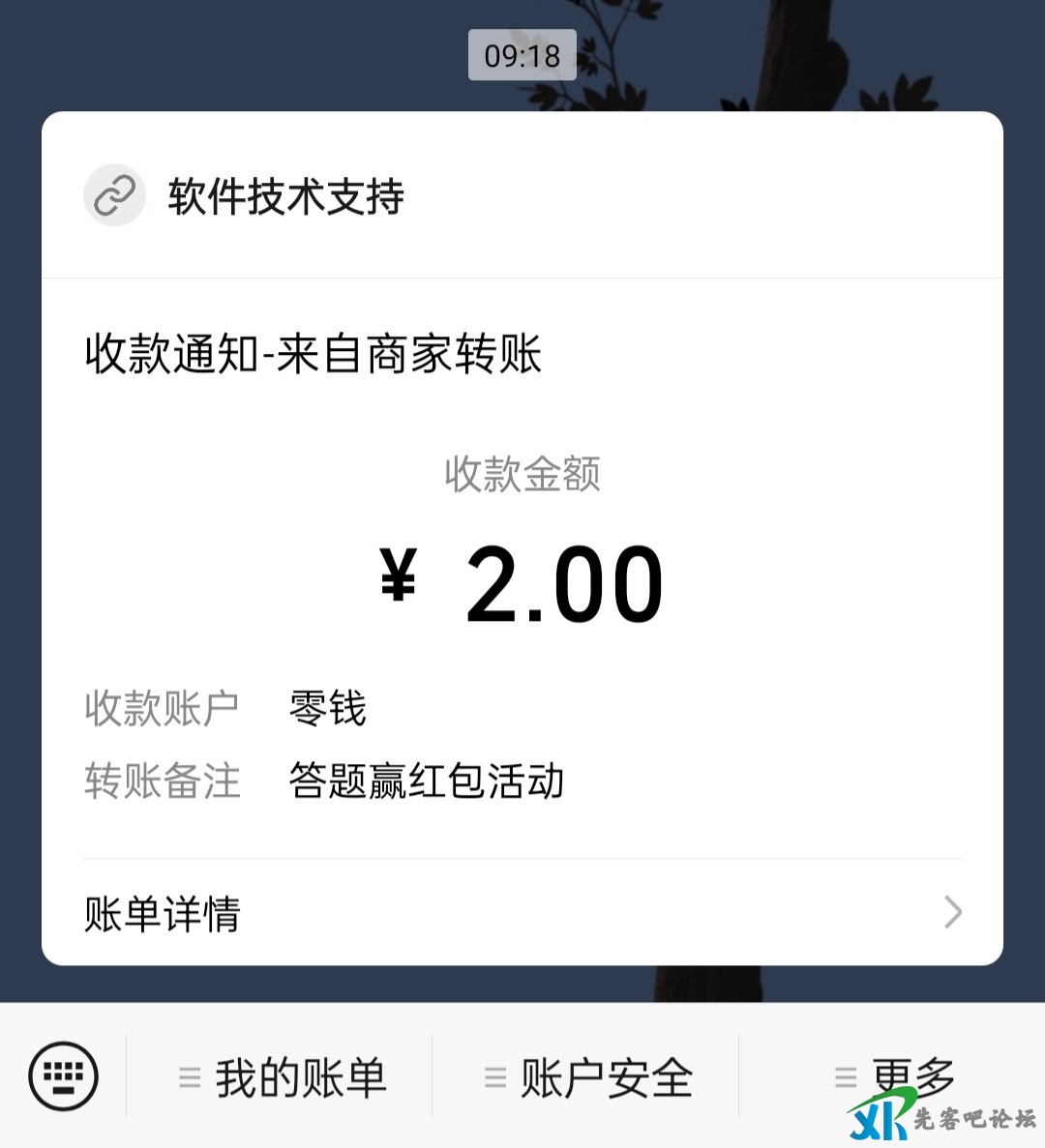Select the 零钱 receiving account text
The width and height of the screenshot is (1045, 1148).
(x=327, y=707)
